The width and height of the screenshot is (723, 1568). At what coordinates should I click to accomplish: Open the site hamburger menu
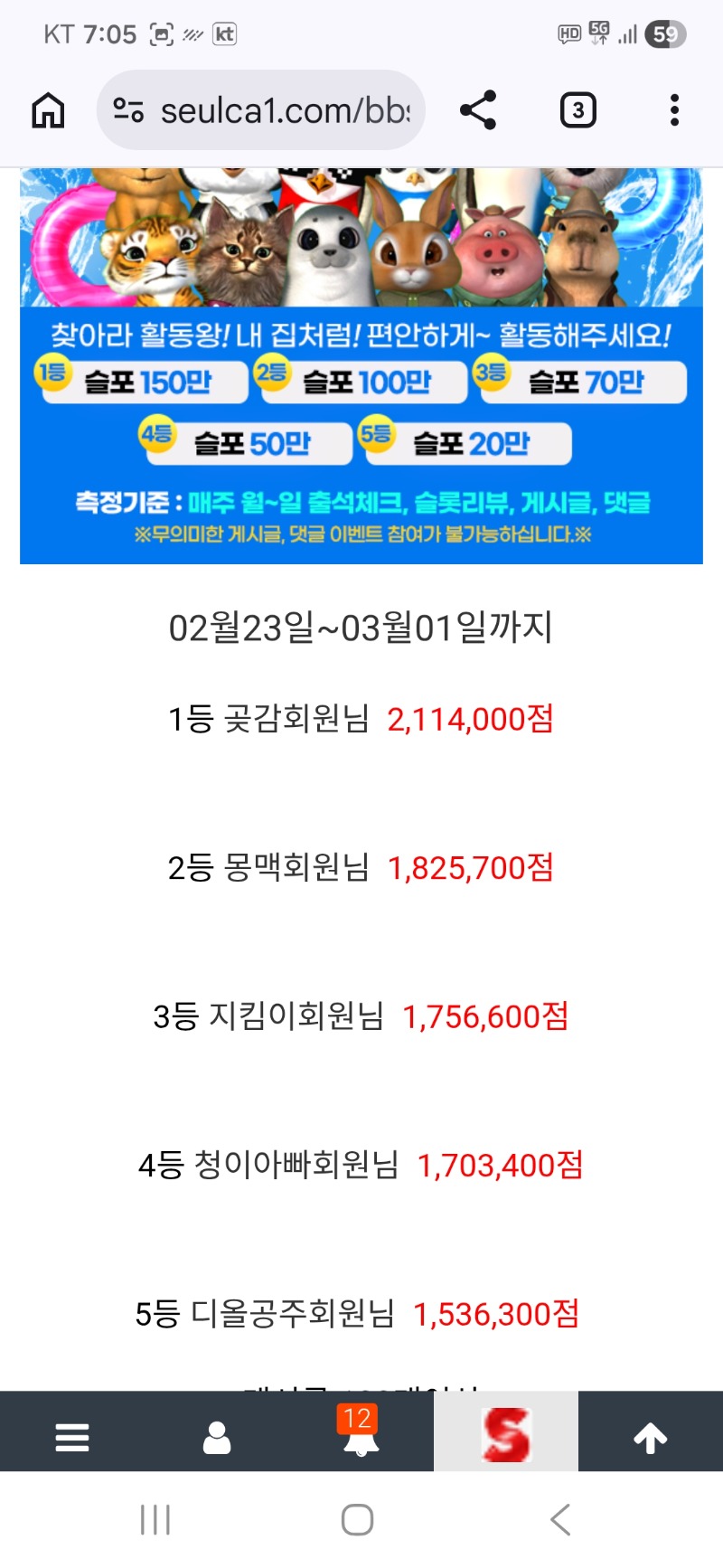coord(72,1437)
